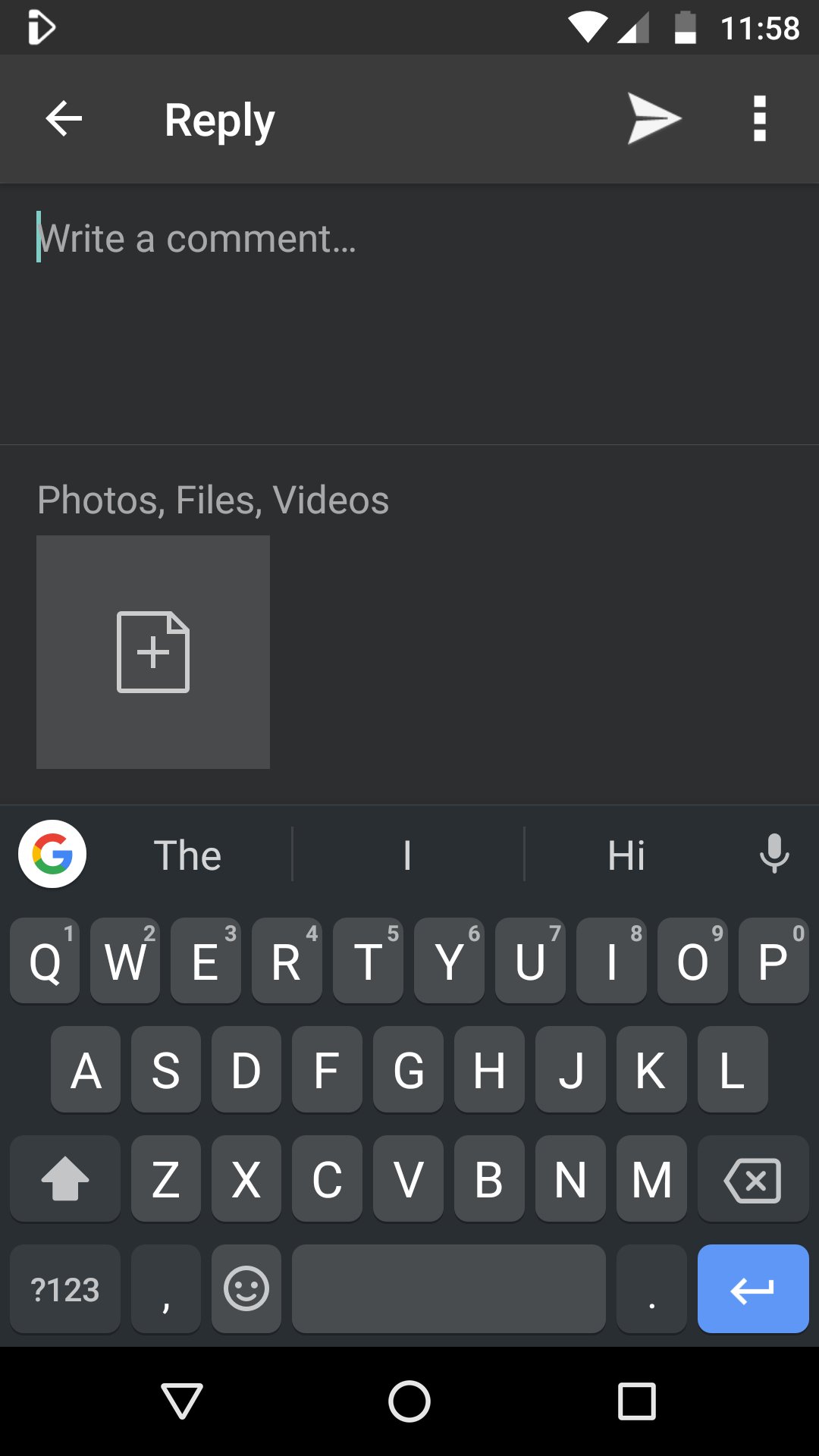The image size is (819, 1456).
Task: Focus the Write a comment field
Action: click(409, 303)
